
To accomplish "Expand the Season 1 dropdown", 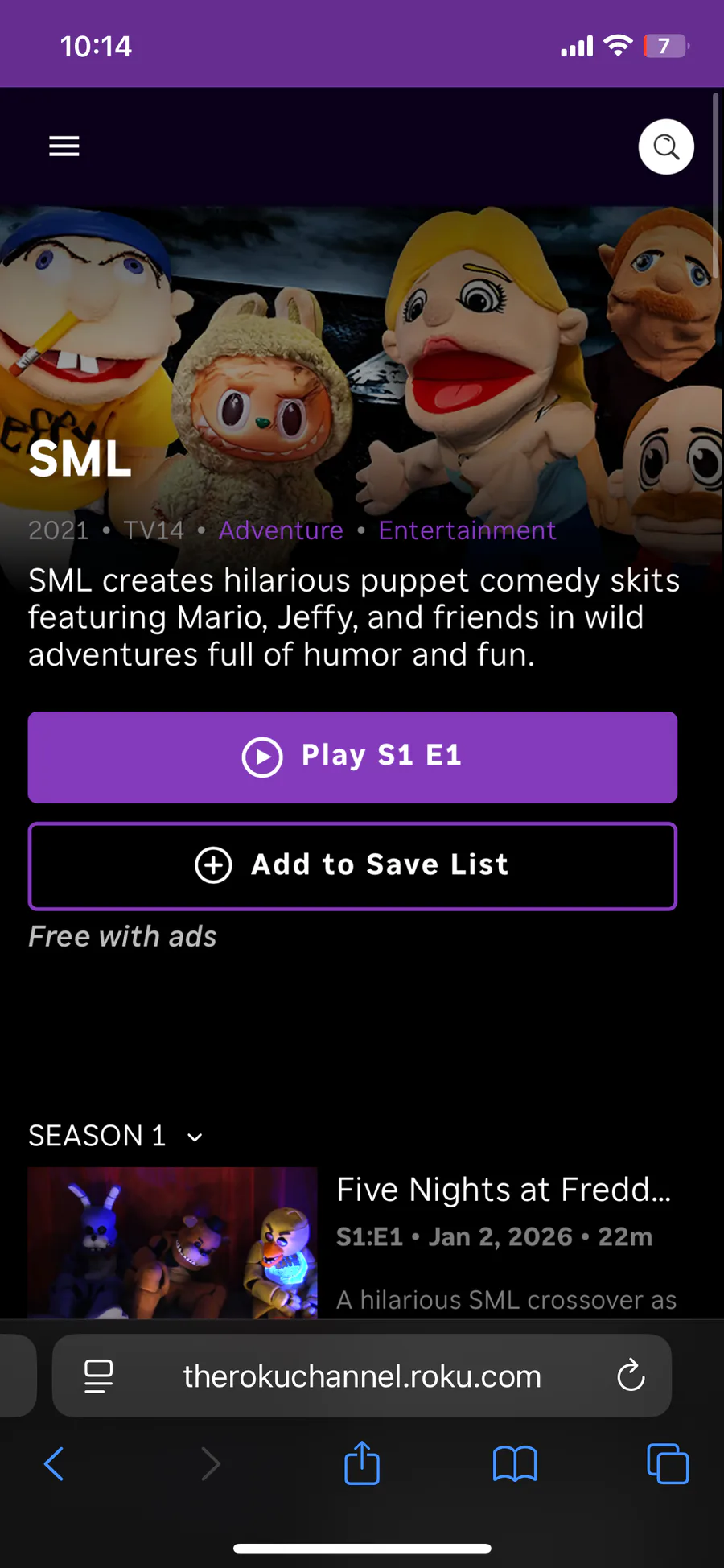I will 115,1136.
